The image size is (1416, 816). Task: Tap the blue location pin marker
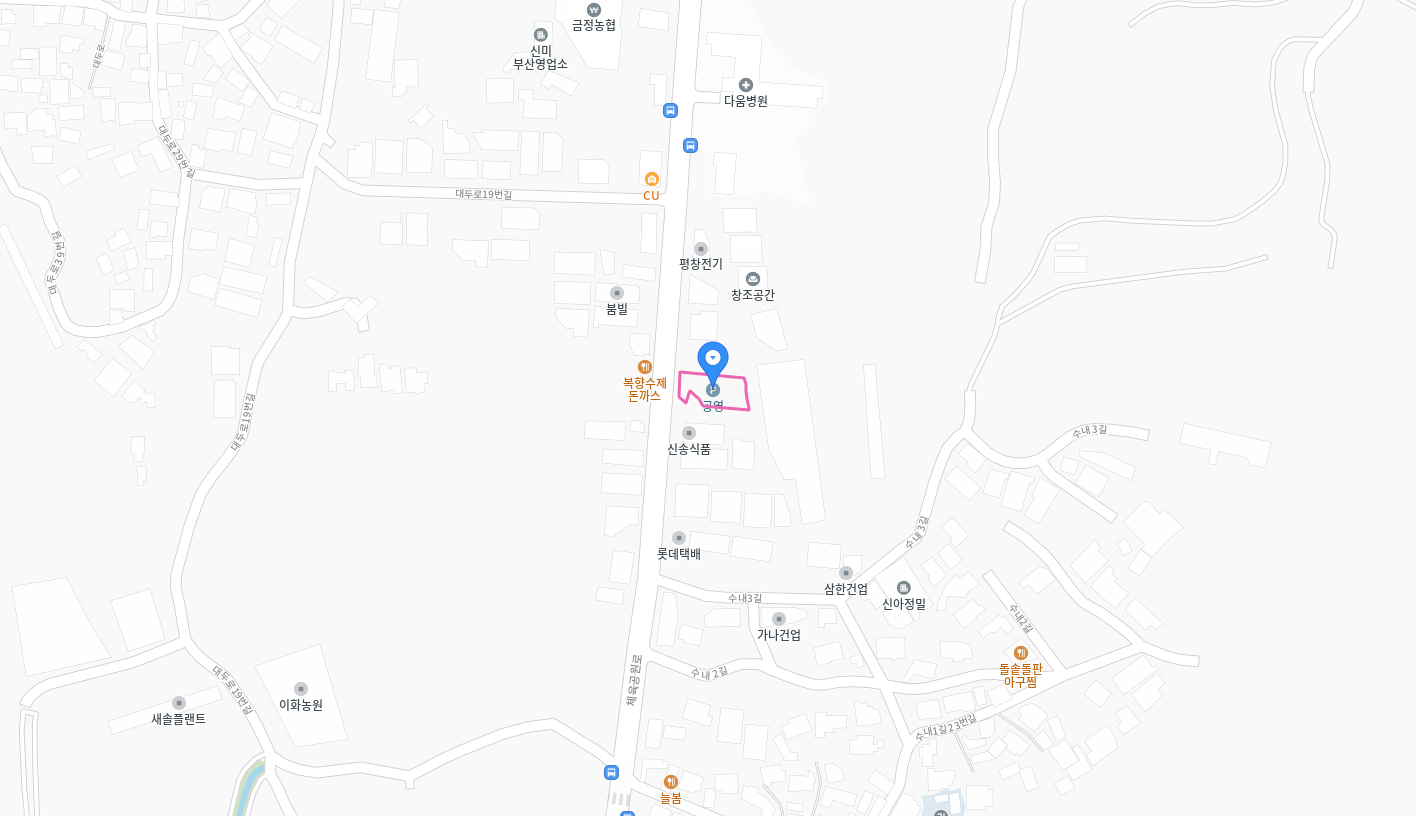(713, 359)
